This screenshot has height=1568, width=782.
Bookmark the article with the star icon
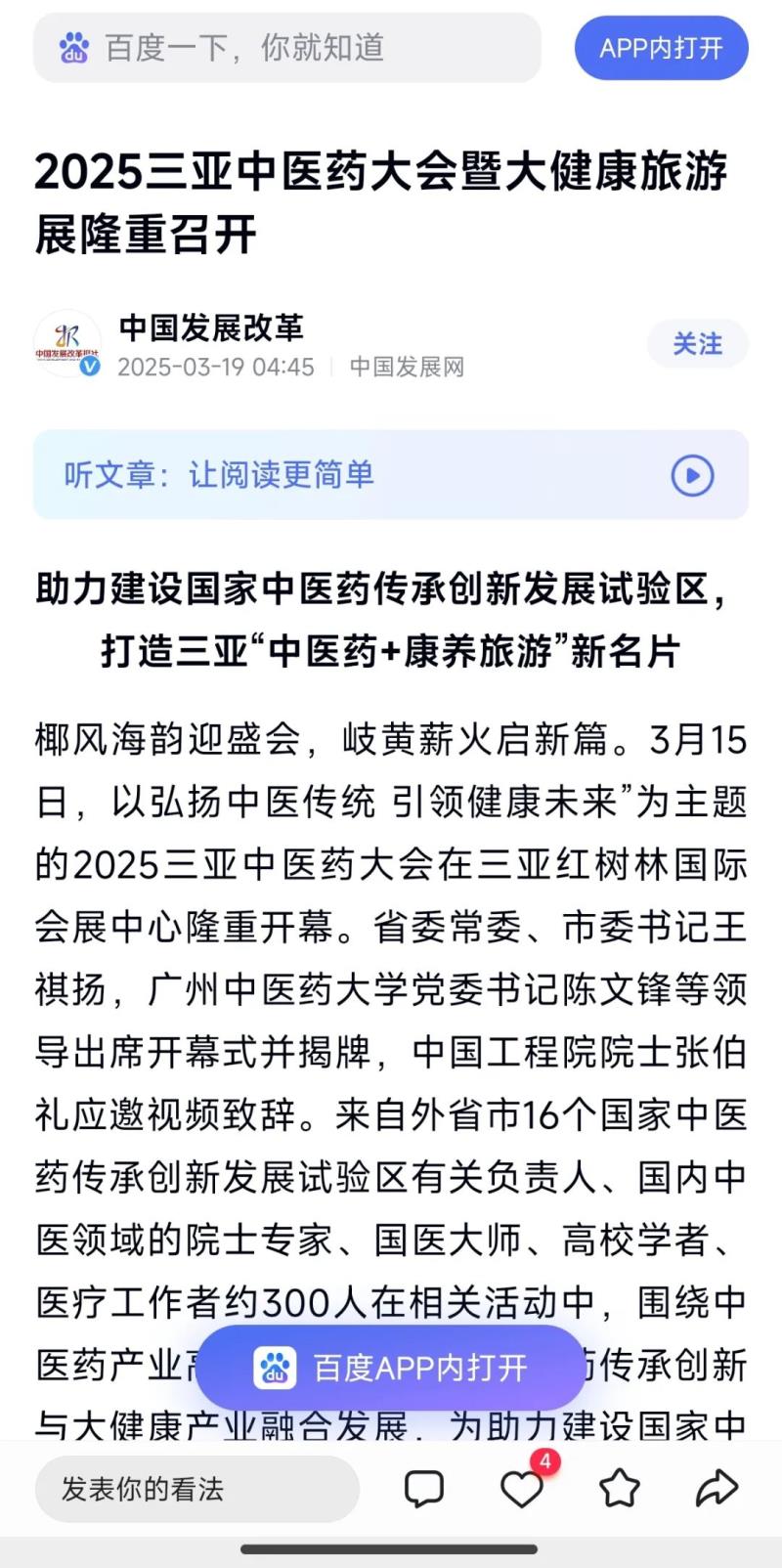[619, 1489]
